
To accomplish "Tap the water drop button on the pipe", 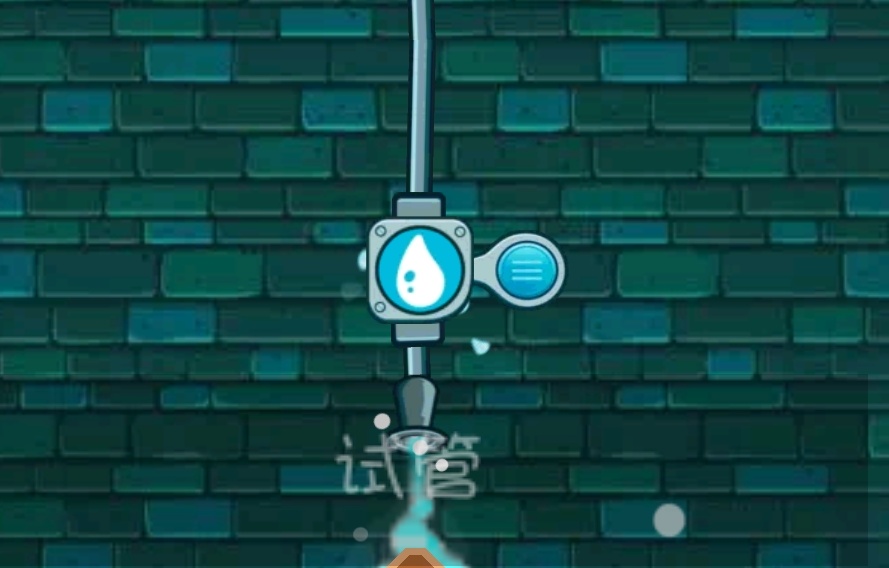I will [419, 270].
